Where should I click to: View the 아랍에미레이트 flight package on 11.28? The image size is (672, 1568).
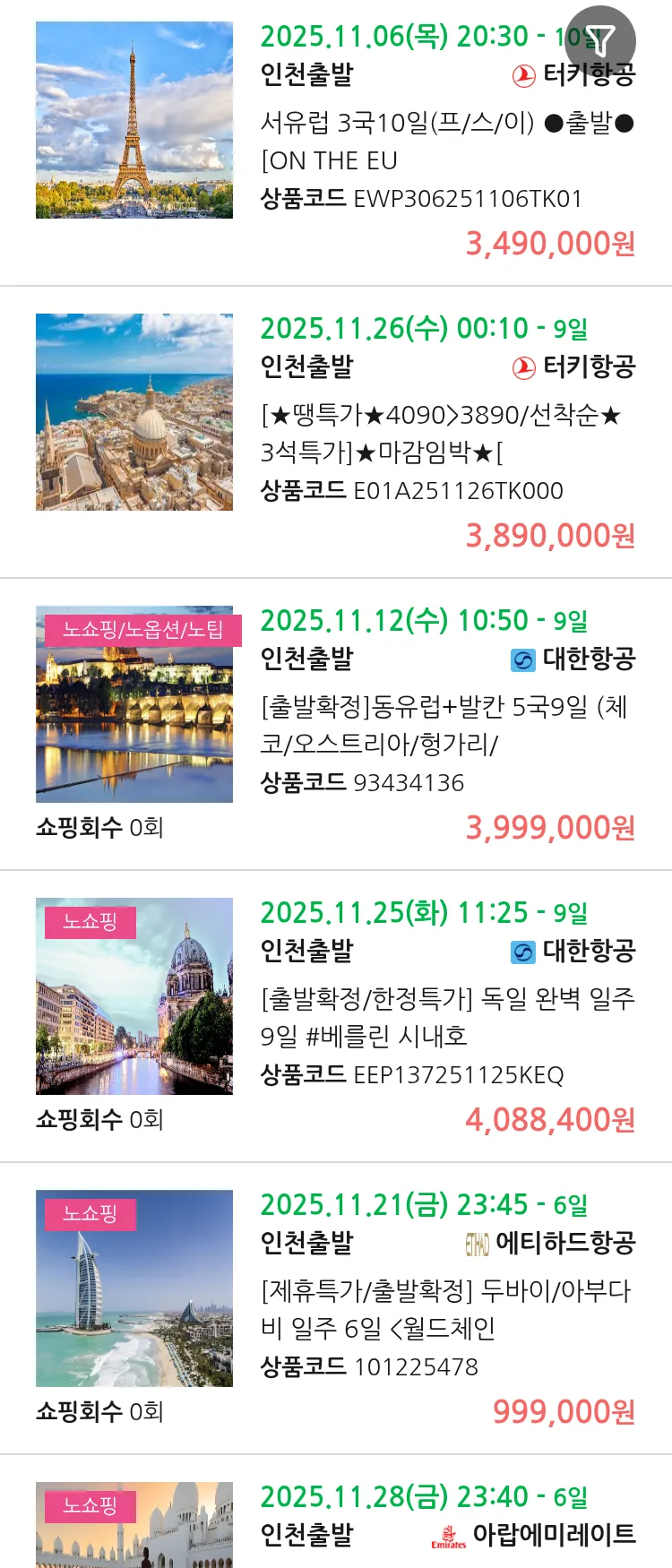446,1516
